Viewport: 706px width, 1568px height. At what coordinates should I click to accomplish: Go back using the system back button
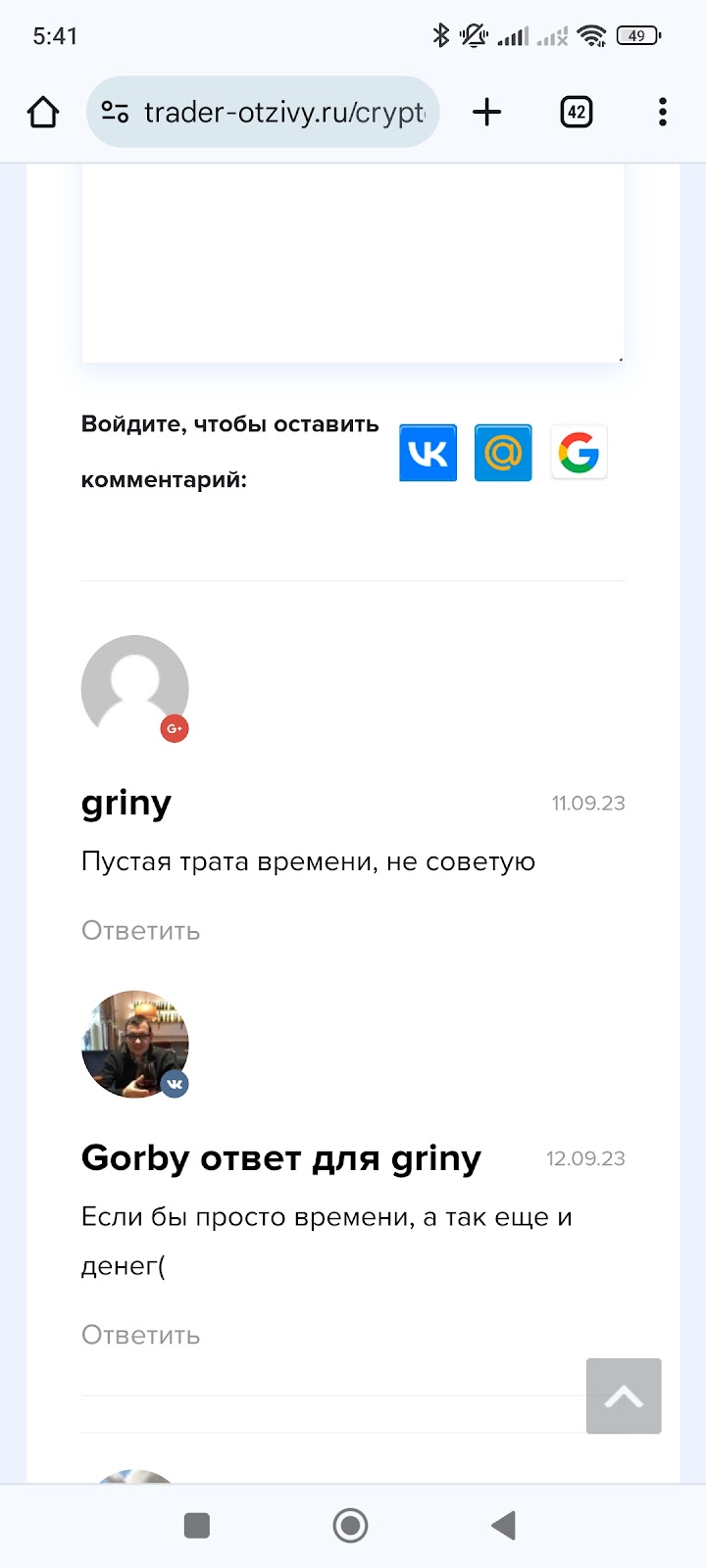(x=504, y=1525)
